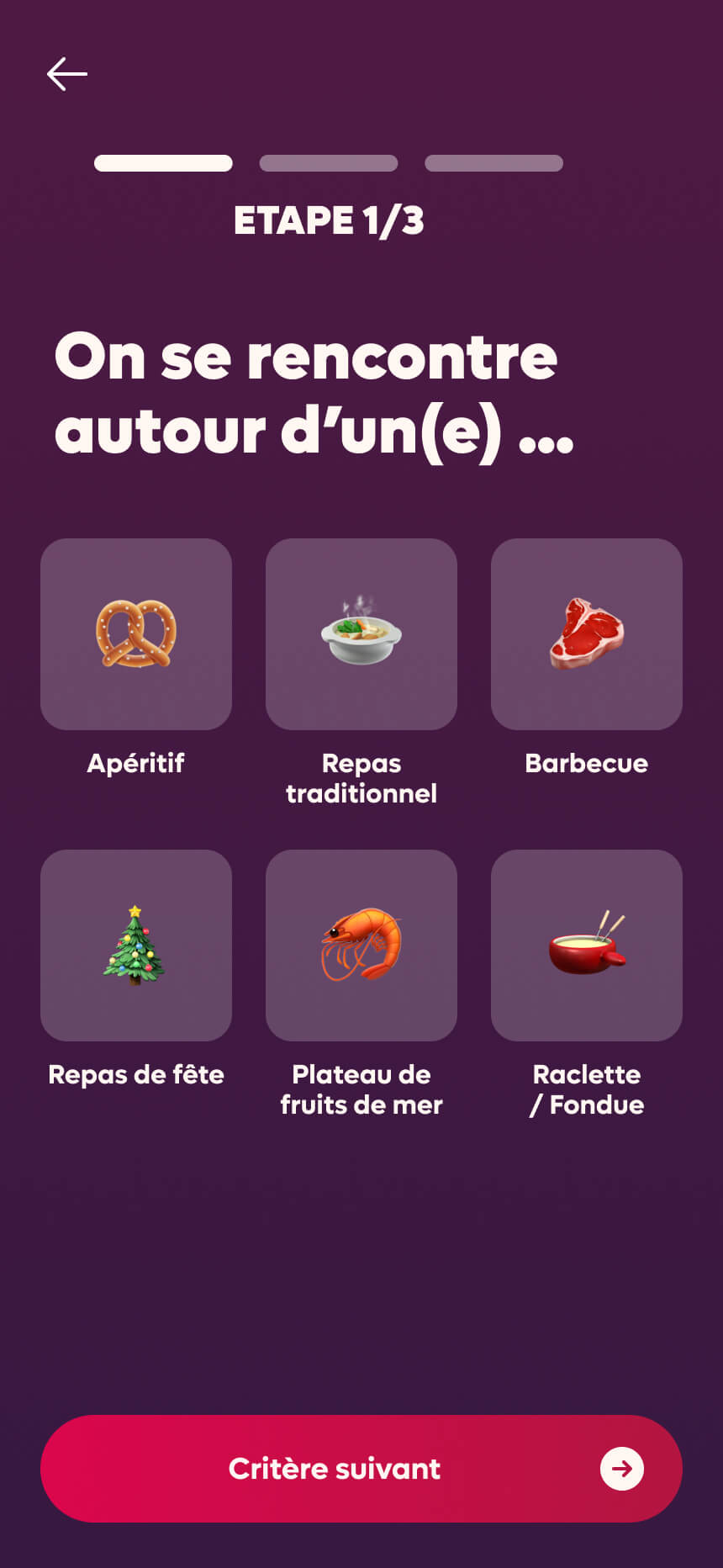
Task: Toggle selection of the Apéritif card
Action: click(x=136, y=633)
